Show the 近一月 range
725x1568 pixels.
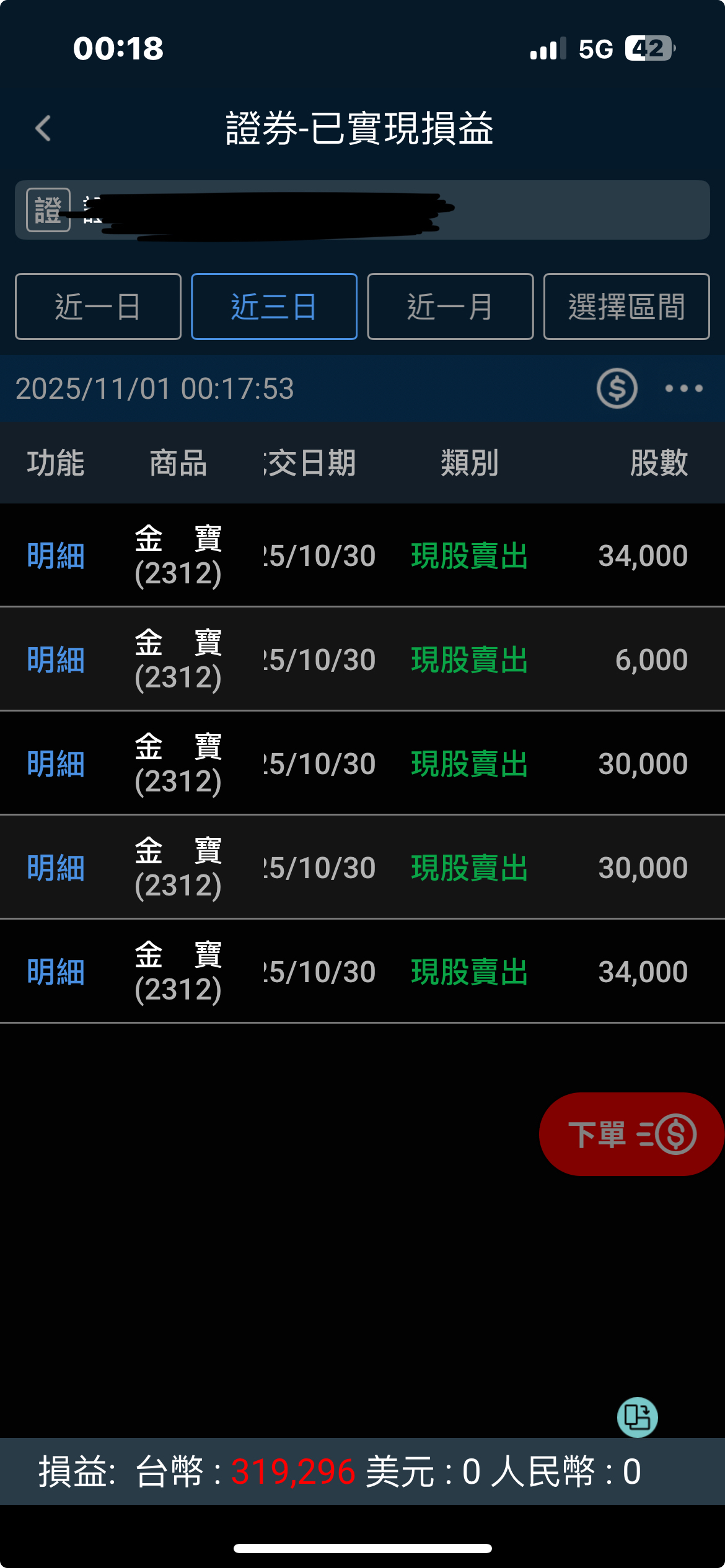tap(450, 307)
